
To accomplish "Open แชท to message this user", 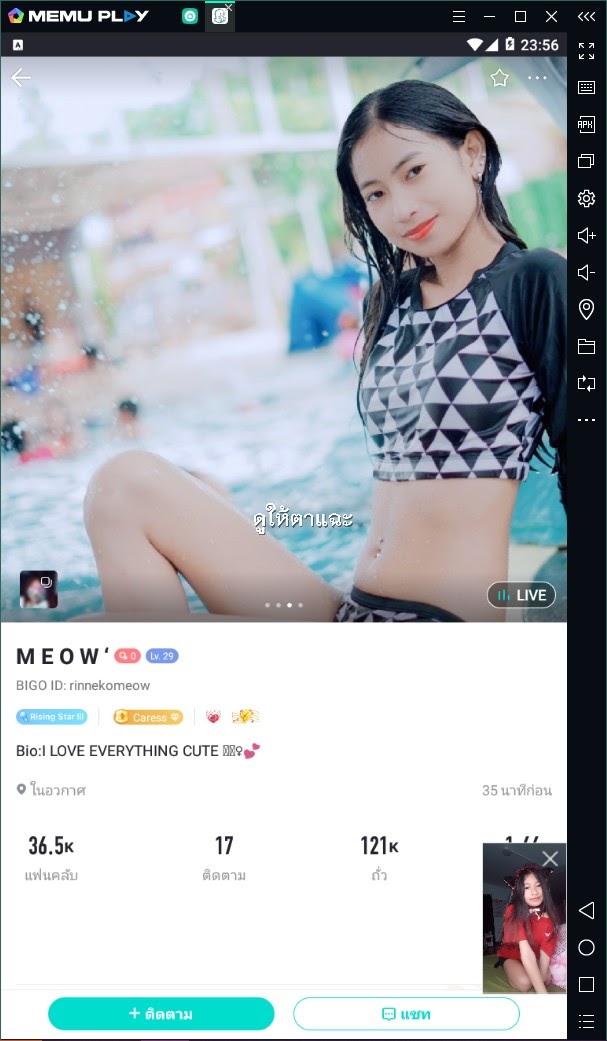I will 406,1013.
